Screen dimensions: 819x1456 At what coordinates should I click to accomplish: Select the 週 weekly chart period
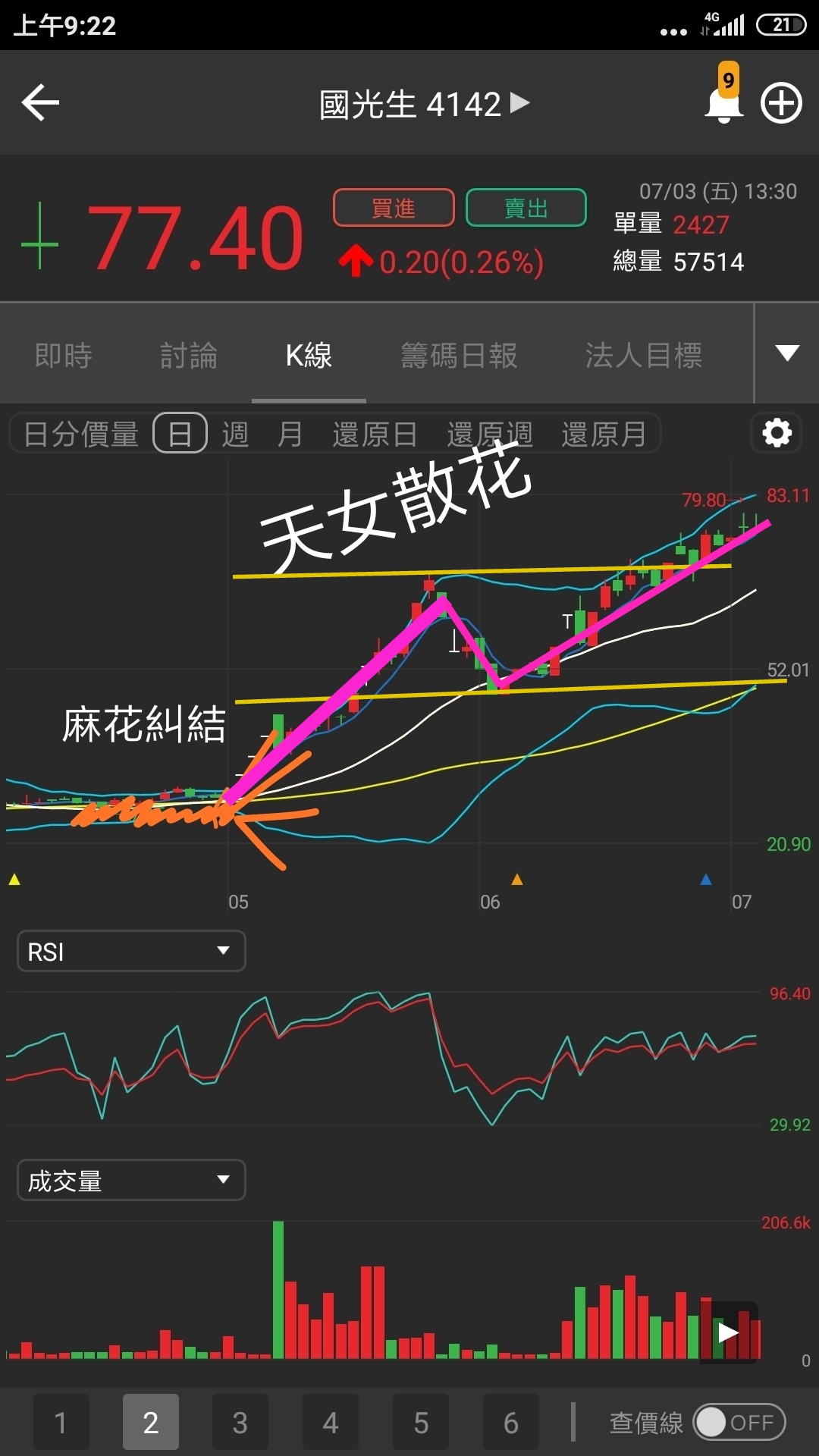[235, 435]
